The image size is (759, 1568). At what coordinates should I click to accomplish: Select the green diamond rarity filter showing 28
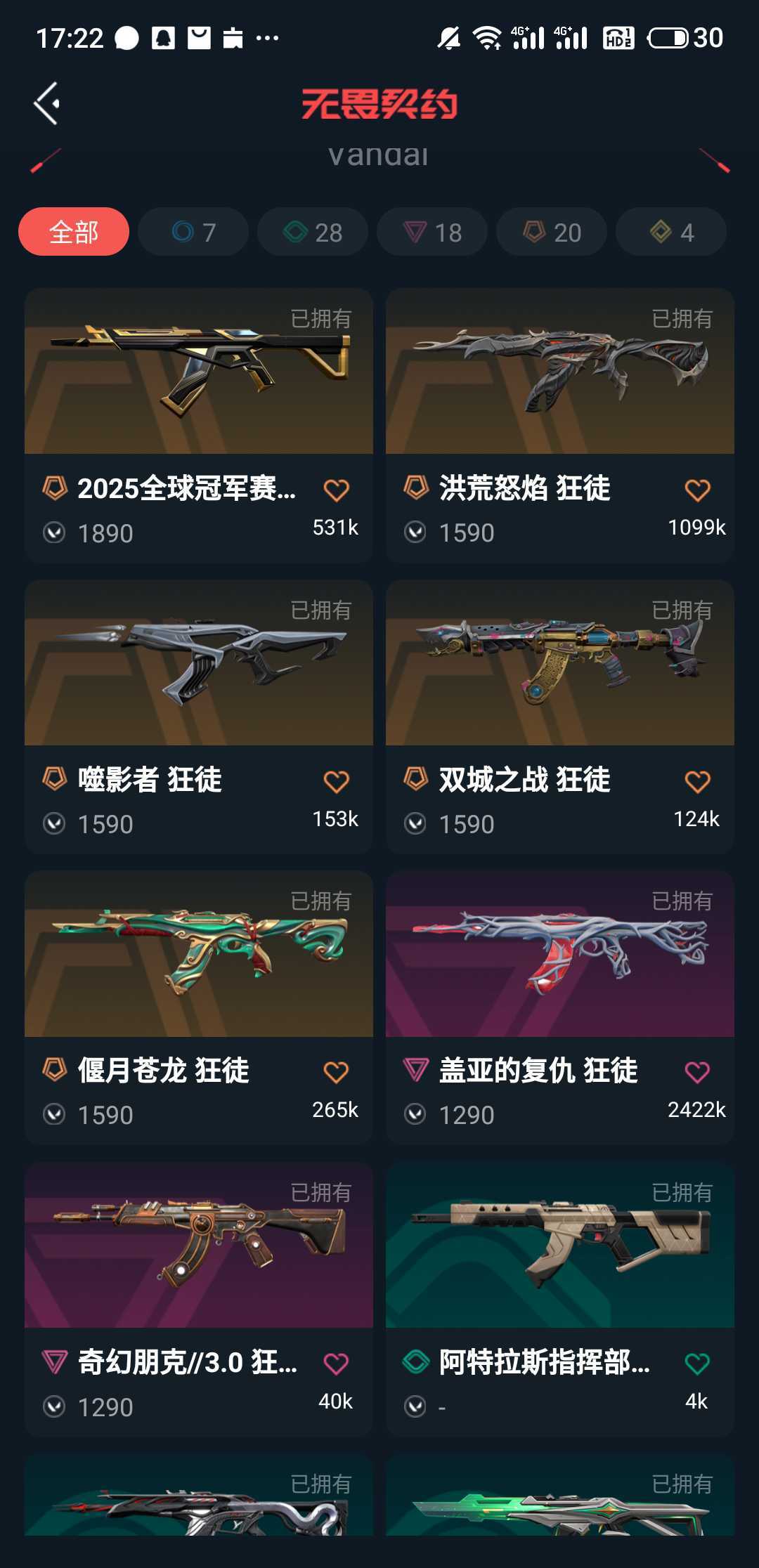[312, 231]
